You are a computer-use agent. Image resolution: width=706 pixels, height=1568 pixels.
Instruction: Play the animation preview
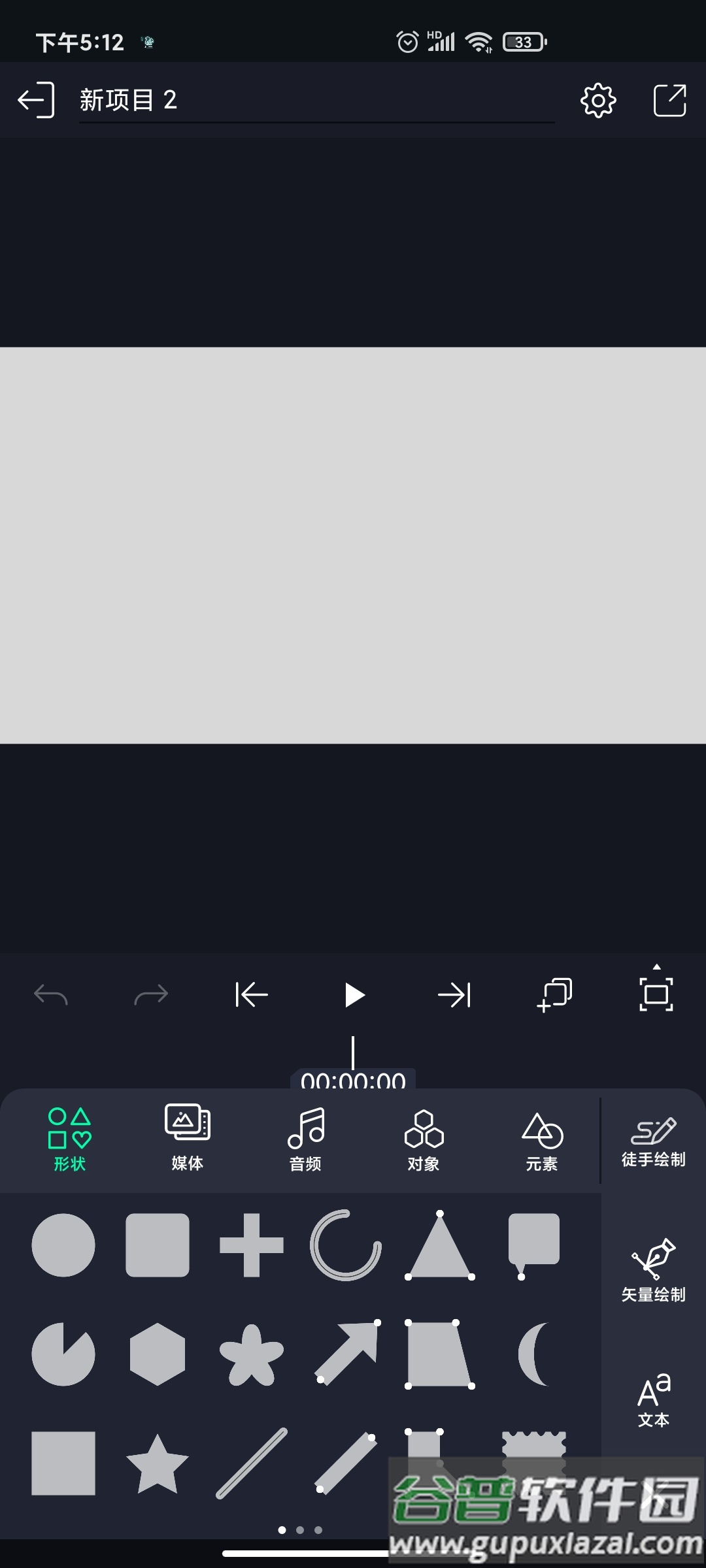354,995
